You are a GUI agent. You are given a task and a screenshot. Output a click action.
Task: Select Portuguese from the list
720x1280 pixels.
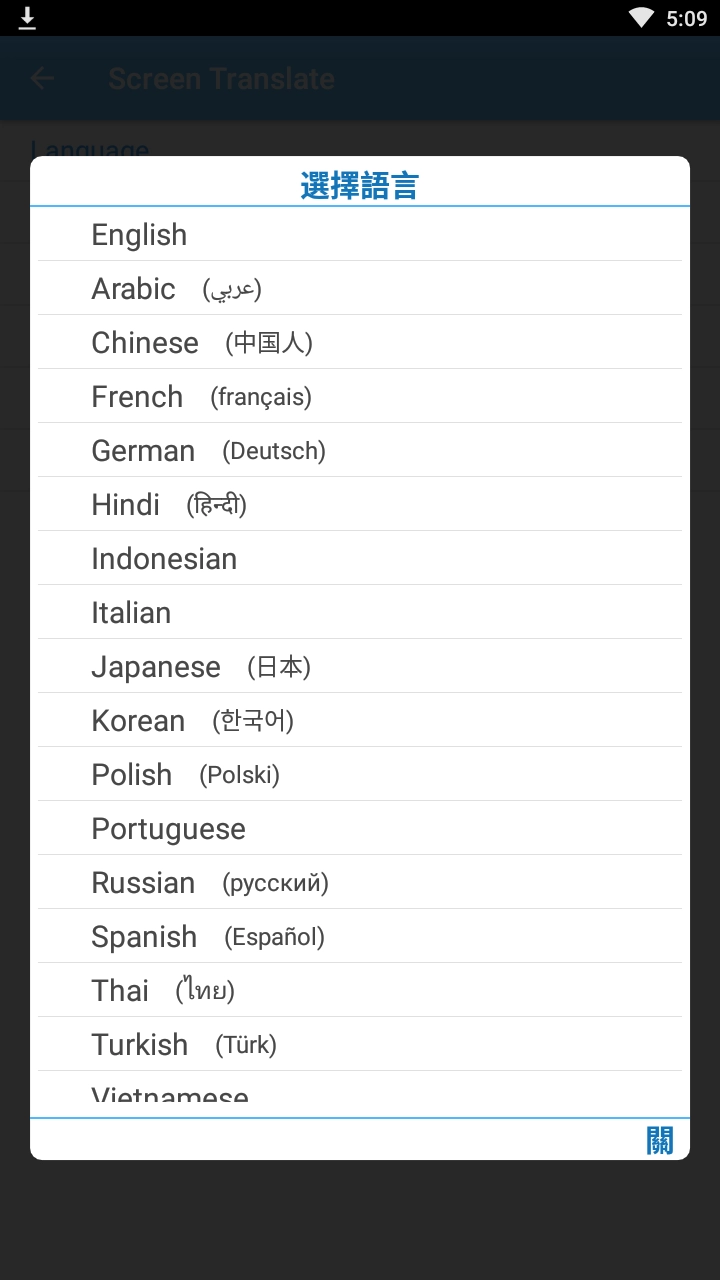(x=168, y=828)
